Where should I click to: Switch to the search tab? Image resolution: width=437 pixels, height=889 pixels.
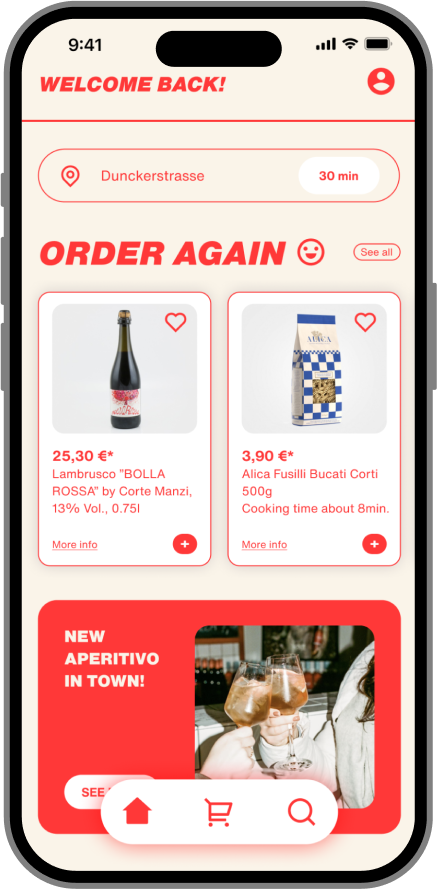[x=301, y=812]
